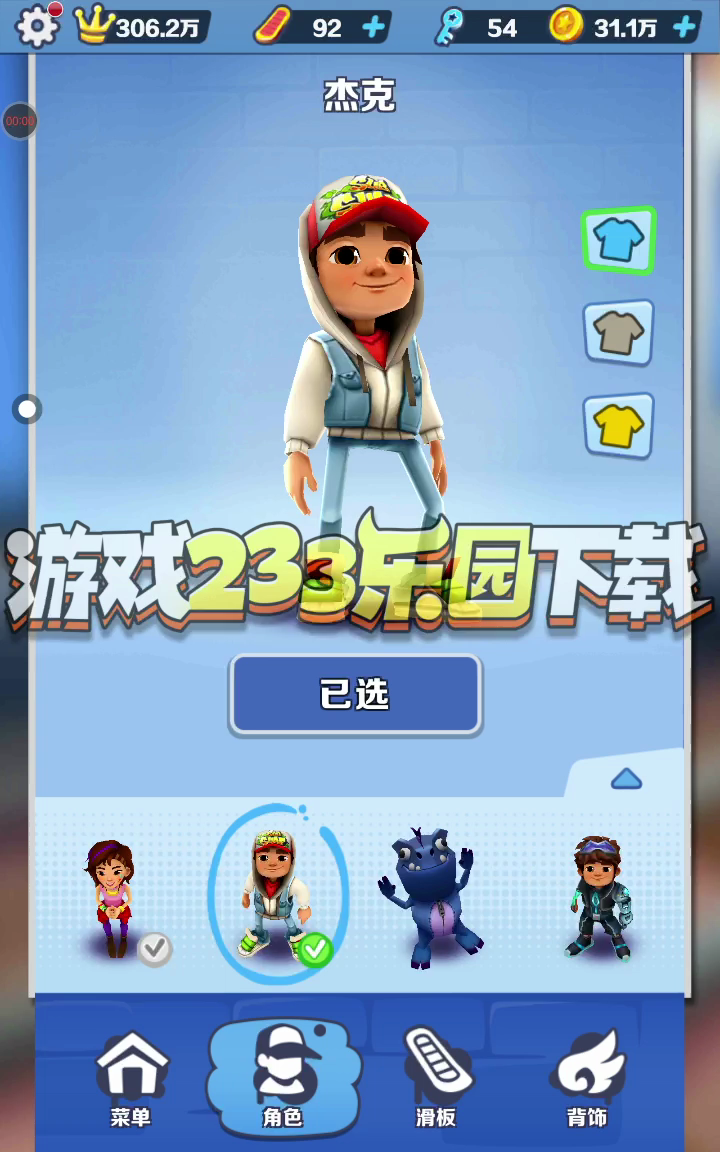Choose the blue dinosaur character

(430, 897)
